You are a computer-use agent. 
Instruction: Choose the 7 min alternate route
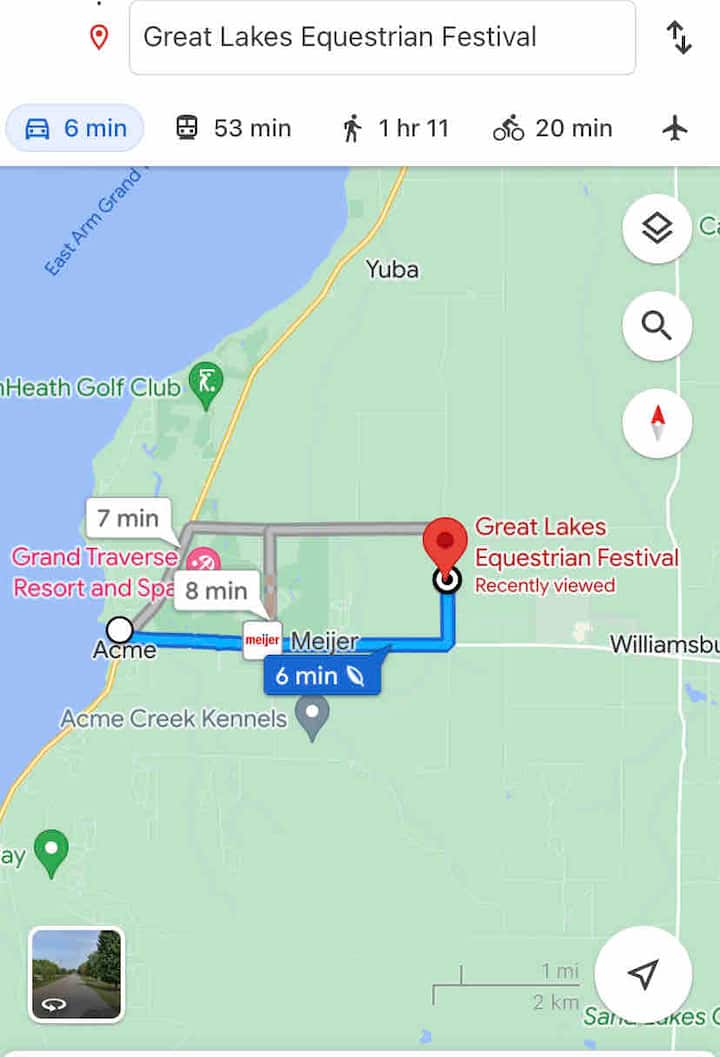coord(128,518)
